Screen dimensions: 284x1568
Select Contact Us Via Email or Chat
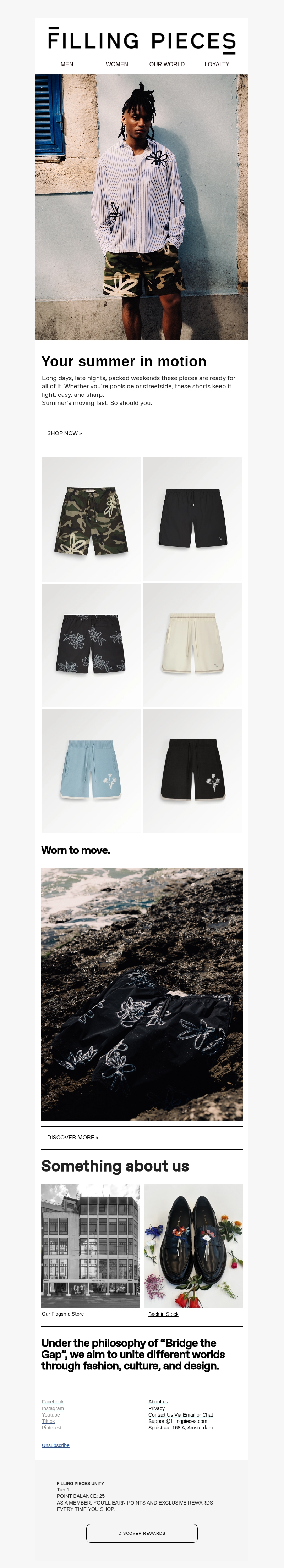coord(180,1414)
